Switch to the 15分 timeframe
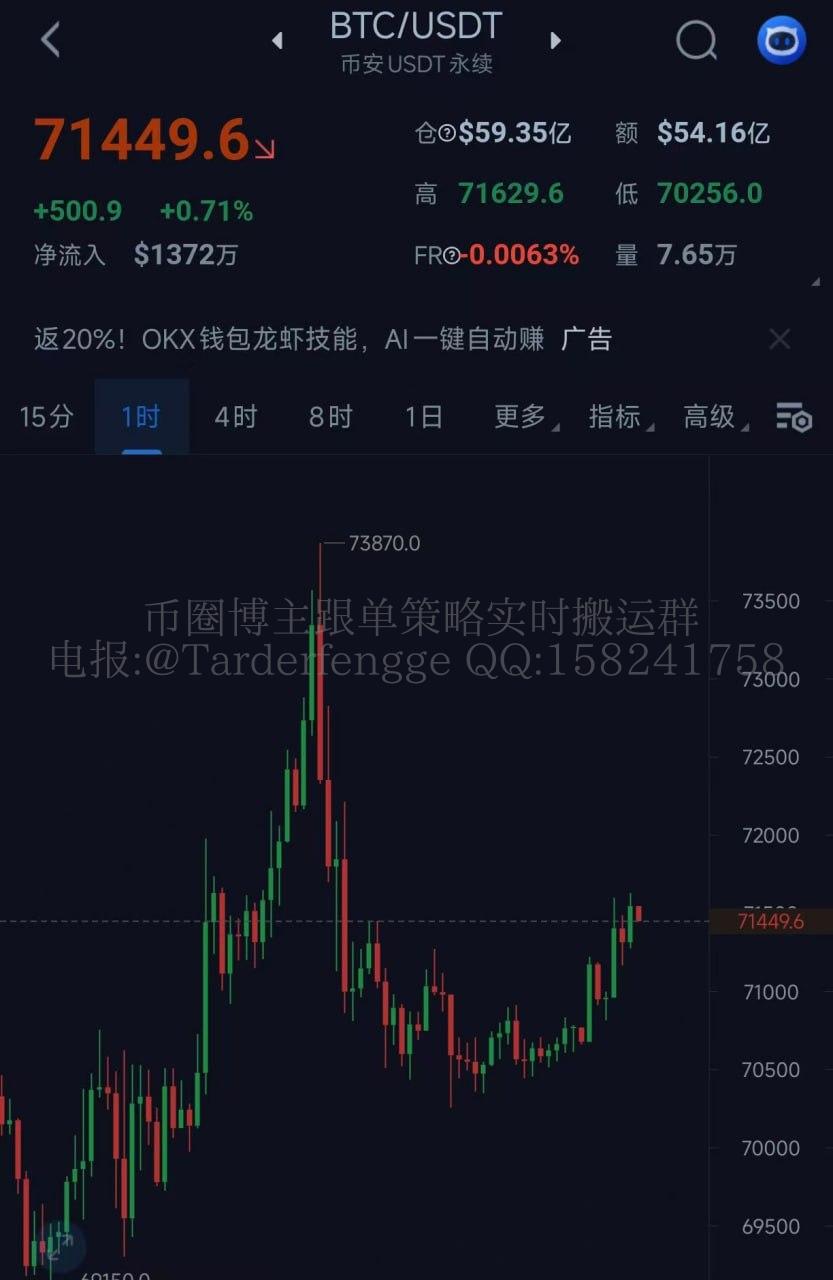The image size is (833, 1280). click(46, 416)
